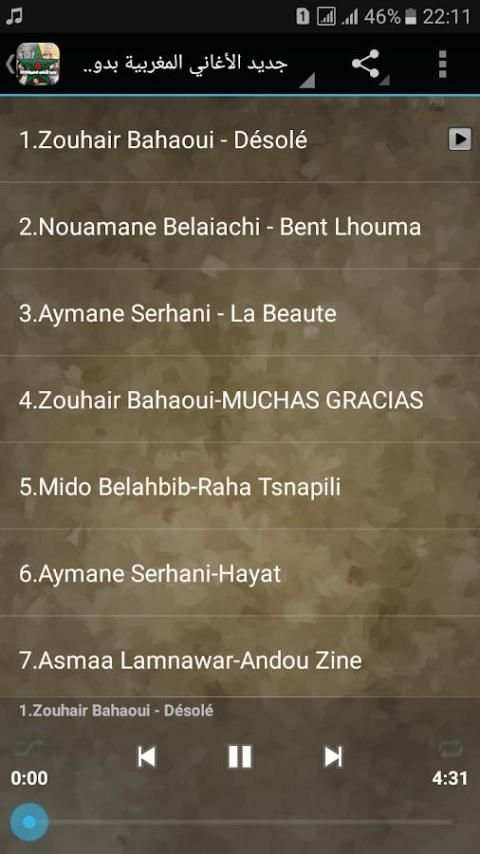Toggle shuffle mode
The image size is (480, 854).
click(29, 749)
